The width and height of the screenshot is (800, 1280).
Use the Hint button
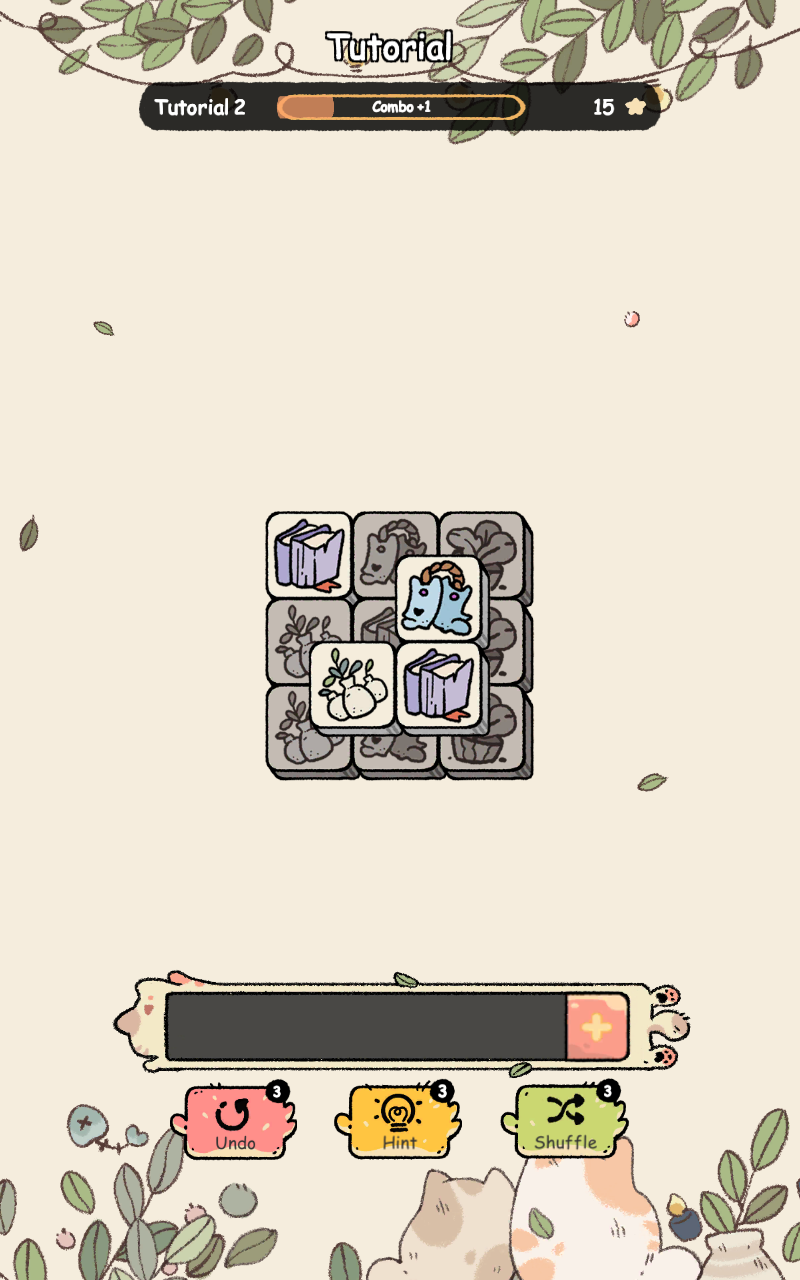pyautogui.click(x=400, y=1122)
